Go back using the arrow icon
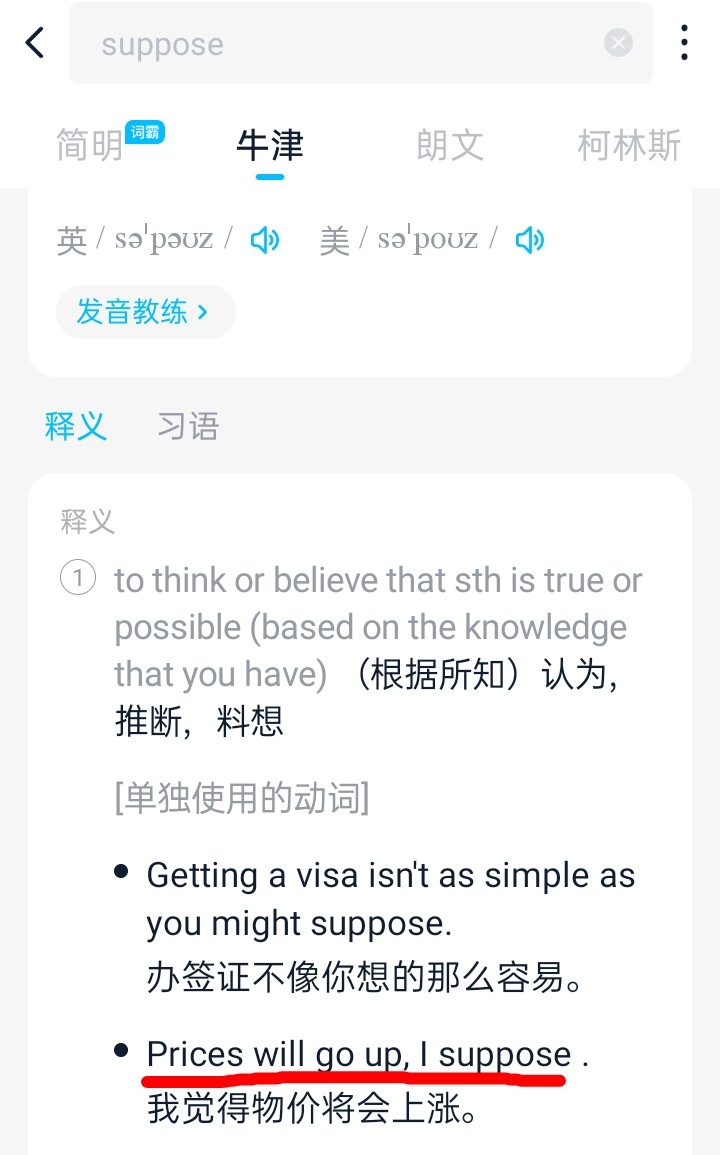The image size is (720, 1155). pos(36,43)
